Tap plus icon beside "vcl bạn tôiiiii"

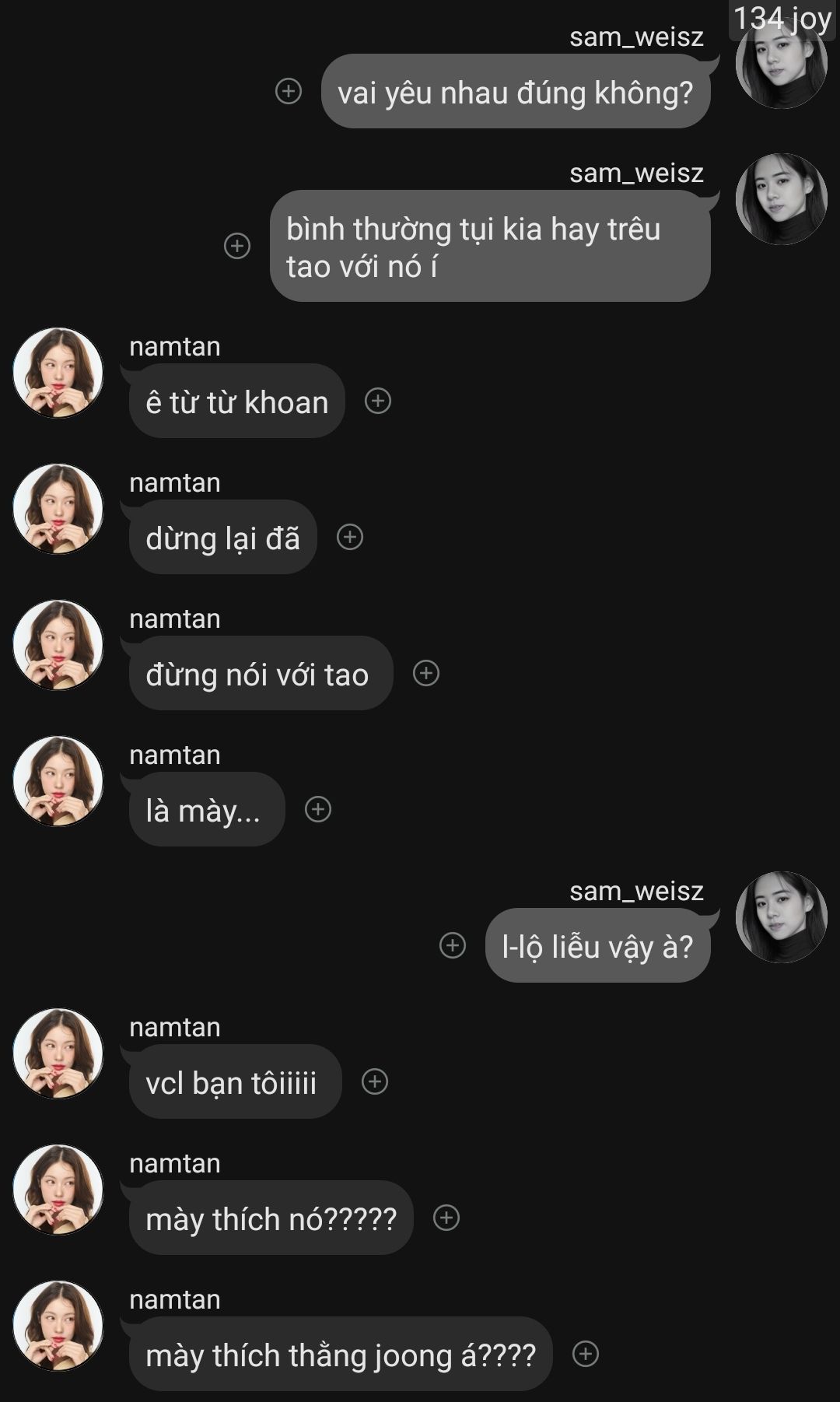[375, 1081]
